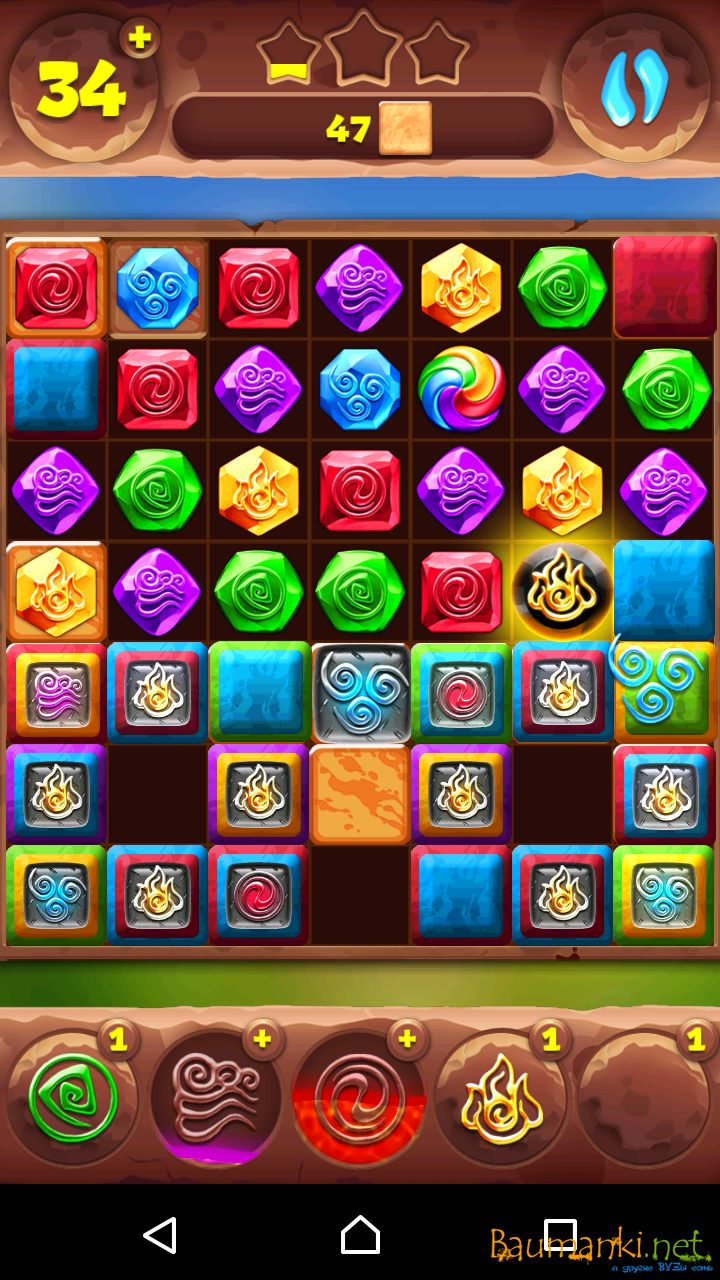Tap the rainbow swirl gem
The width and height of the screenshot is (720, 1280).
(461, 389)
